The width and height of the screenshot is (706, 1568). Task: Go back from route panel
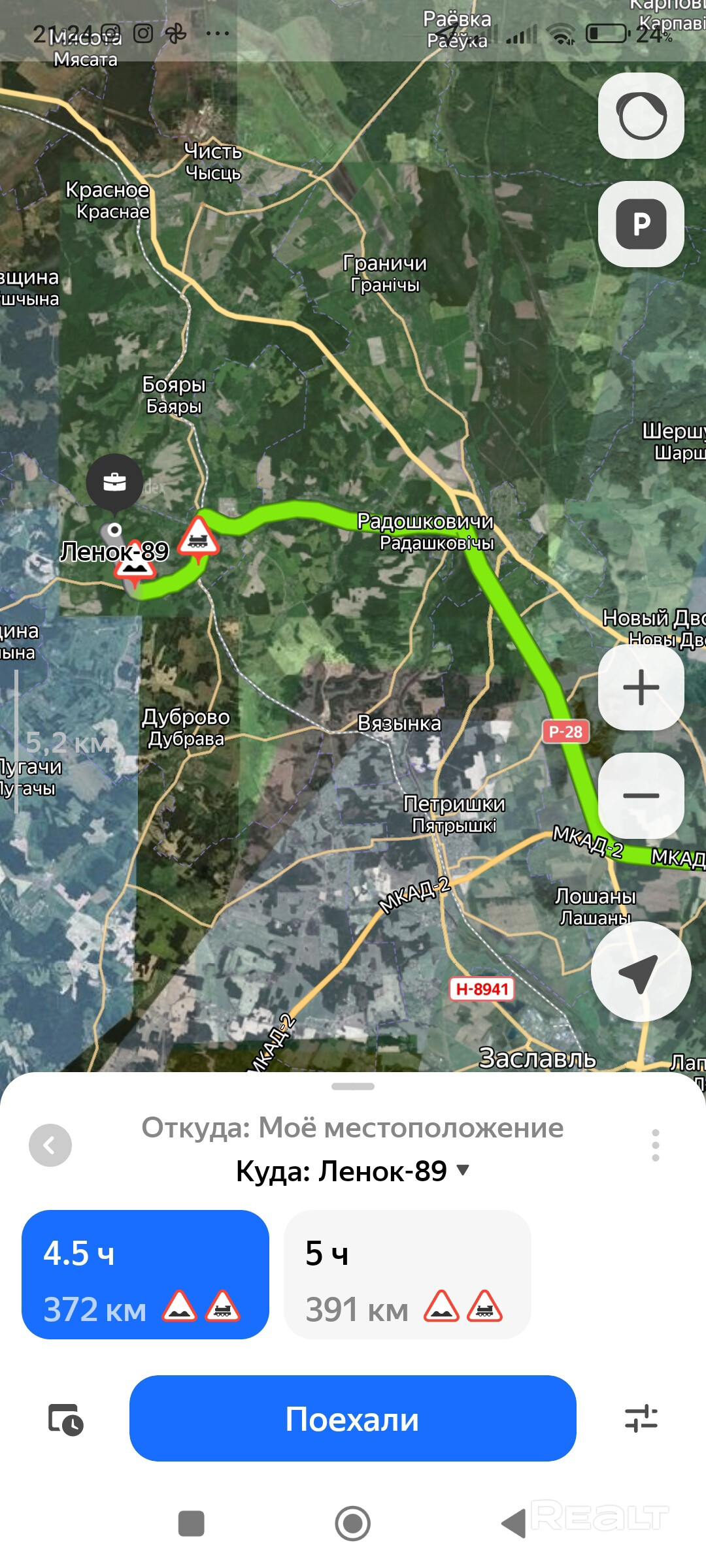click(50, 1145)
